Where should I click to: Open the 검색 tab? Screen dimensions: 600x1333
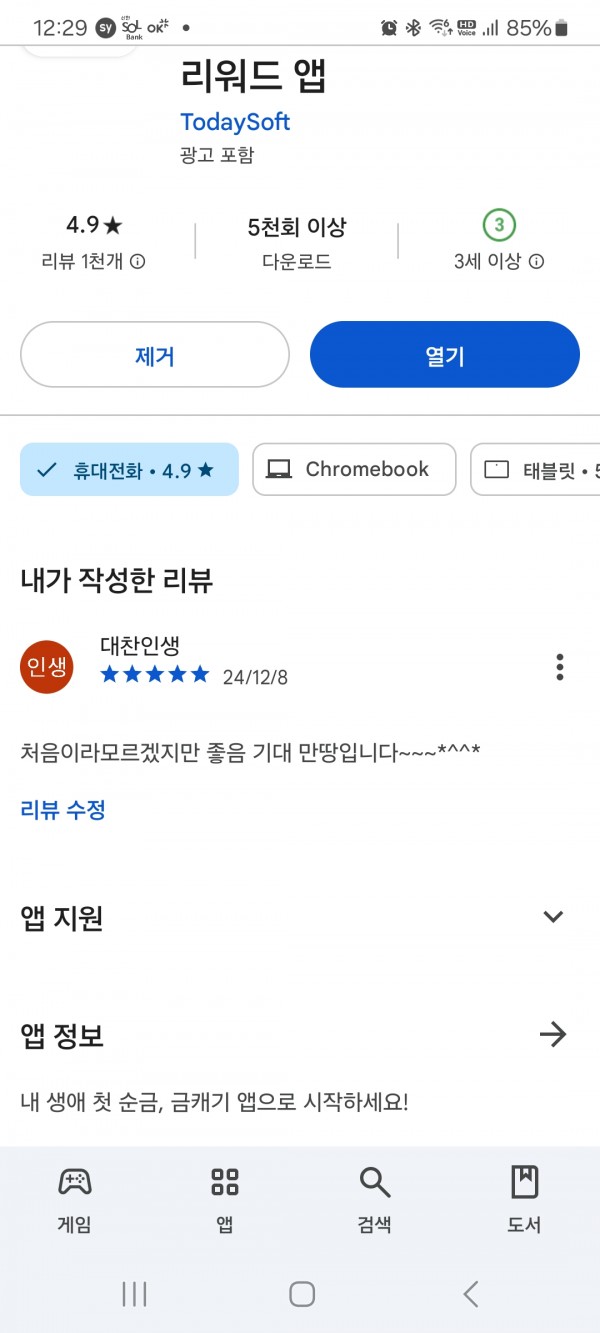pos(375,1199)
